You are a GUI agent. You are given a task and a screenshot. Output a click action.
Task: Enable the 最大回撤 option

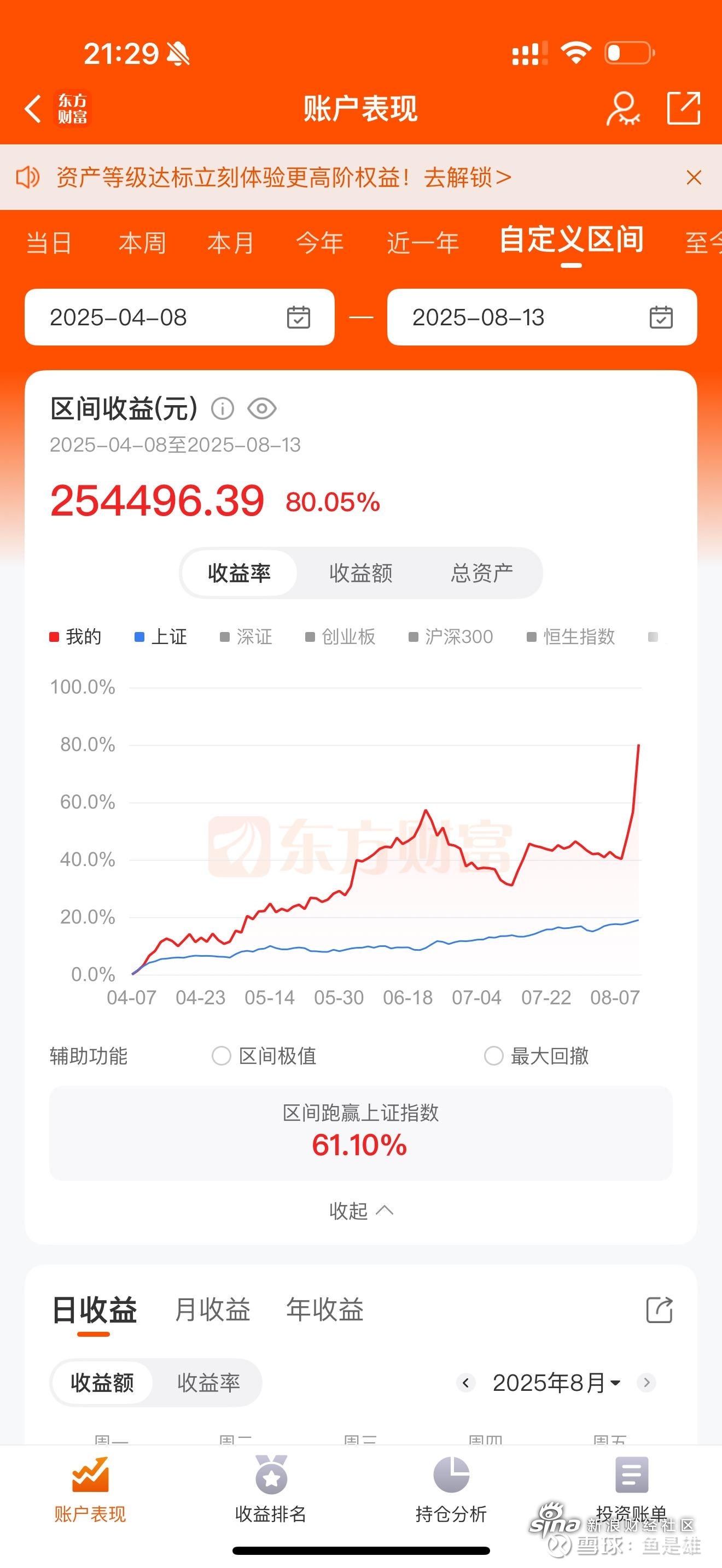(x=494, y=1056)
